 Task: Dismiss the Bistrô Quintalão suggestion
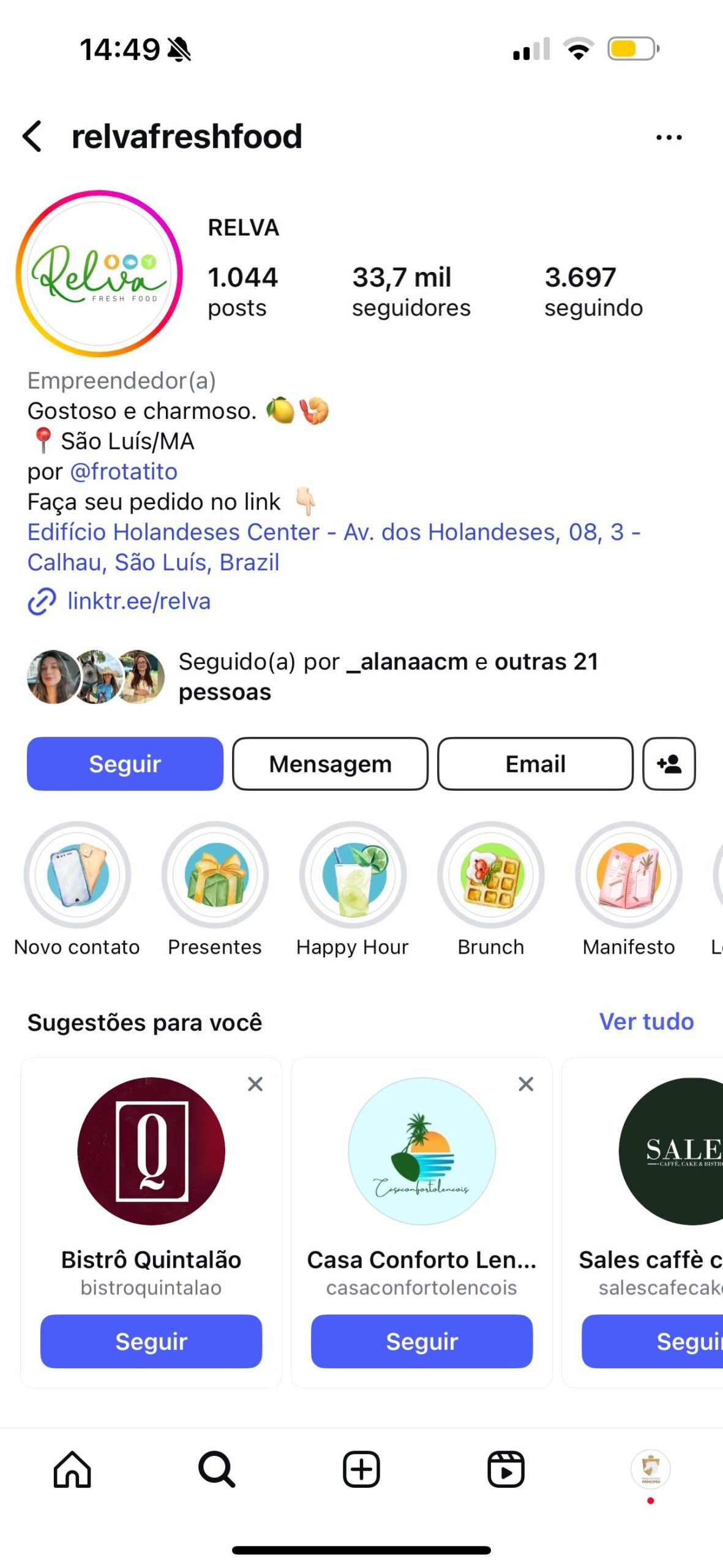click(x=255, y=1084)
